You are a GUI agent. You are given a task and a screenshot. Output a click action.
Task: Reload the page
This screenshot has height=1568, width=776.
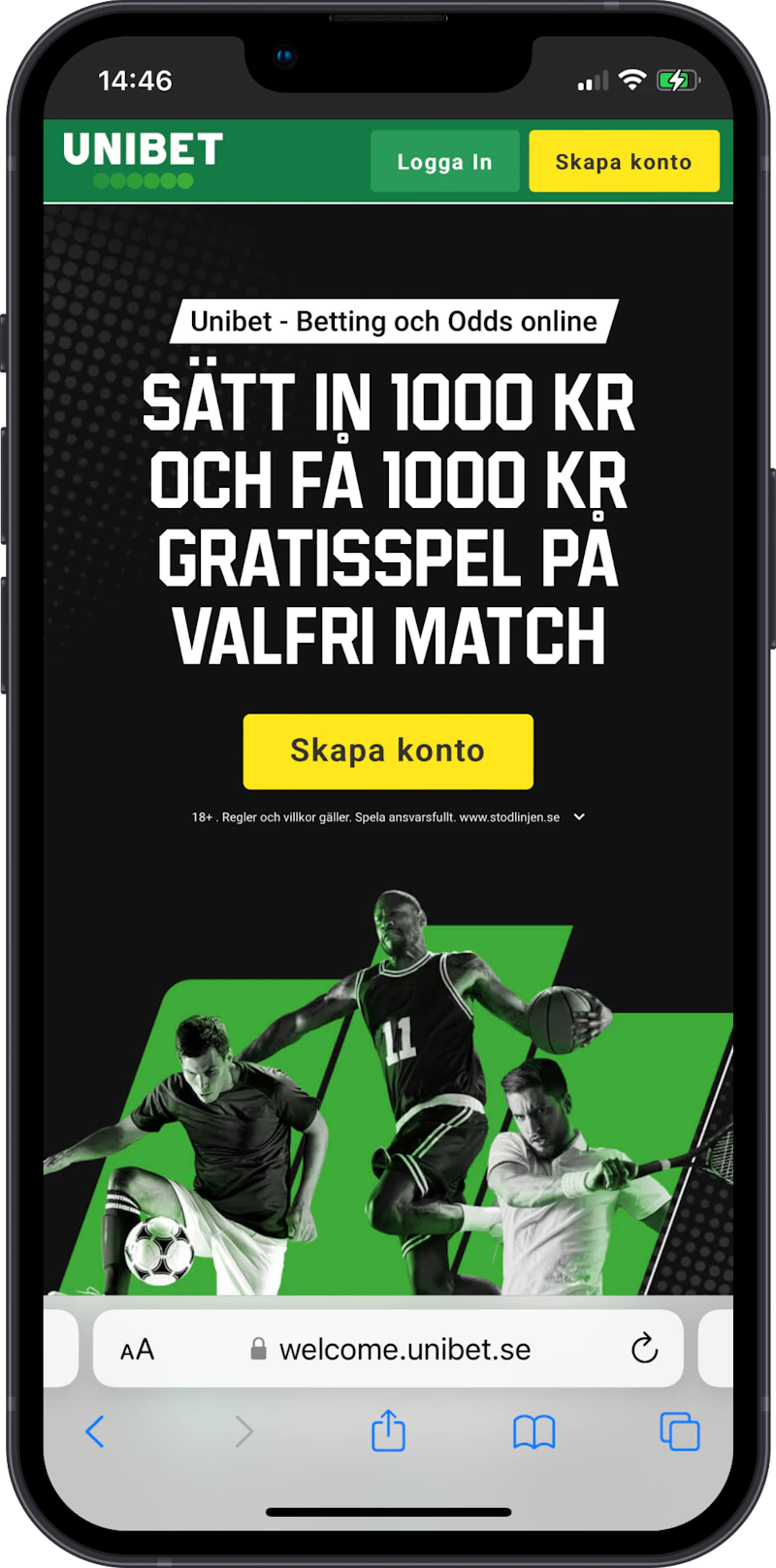click(x=644, y=1349)
